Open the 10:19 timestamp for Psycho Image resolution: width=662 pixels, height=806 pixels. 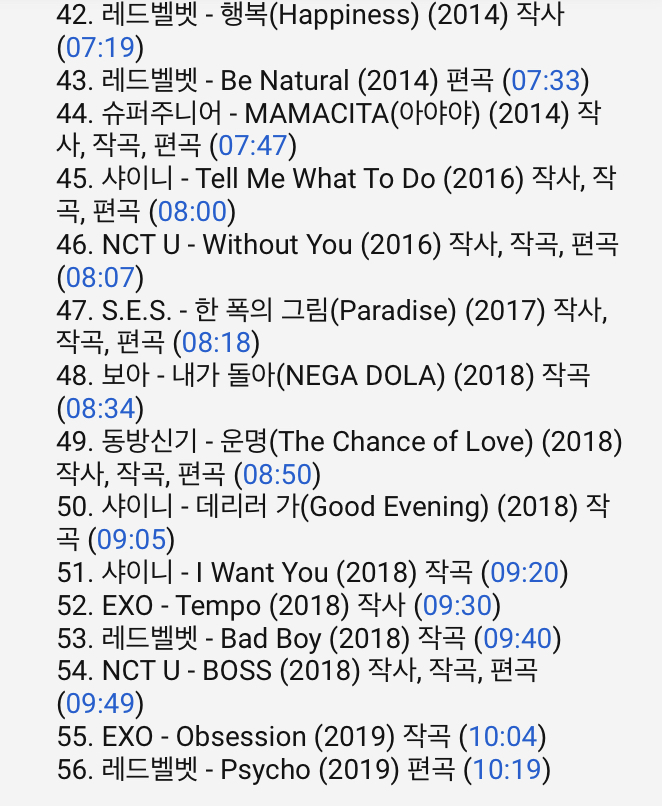point(506,770)
